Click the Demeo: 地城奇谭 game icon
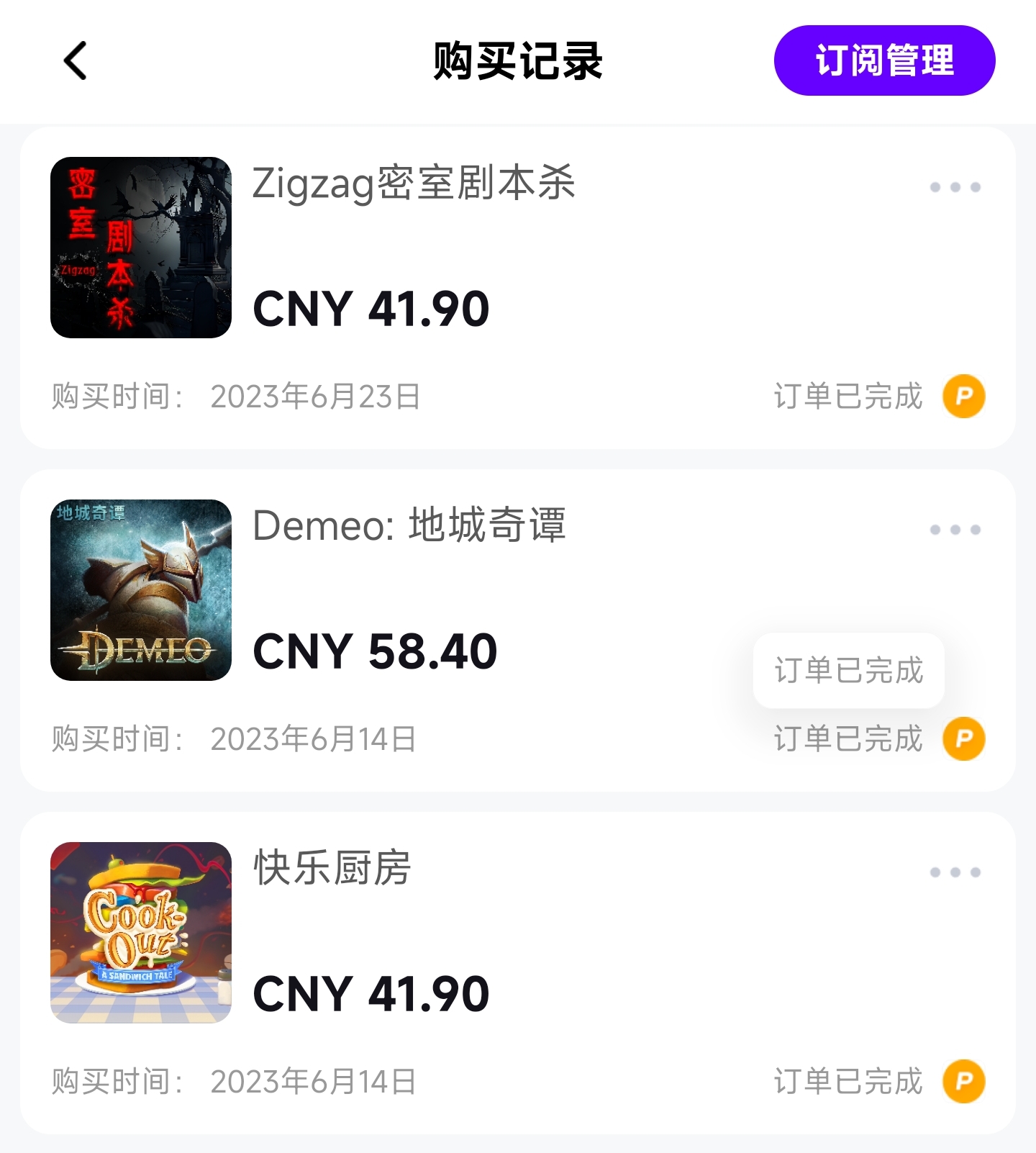The height and width of the screenshot is (1153, 1036). pos(142,590)
